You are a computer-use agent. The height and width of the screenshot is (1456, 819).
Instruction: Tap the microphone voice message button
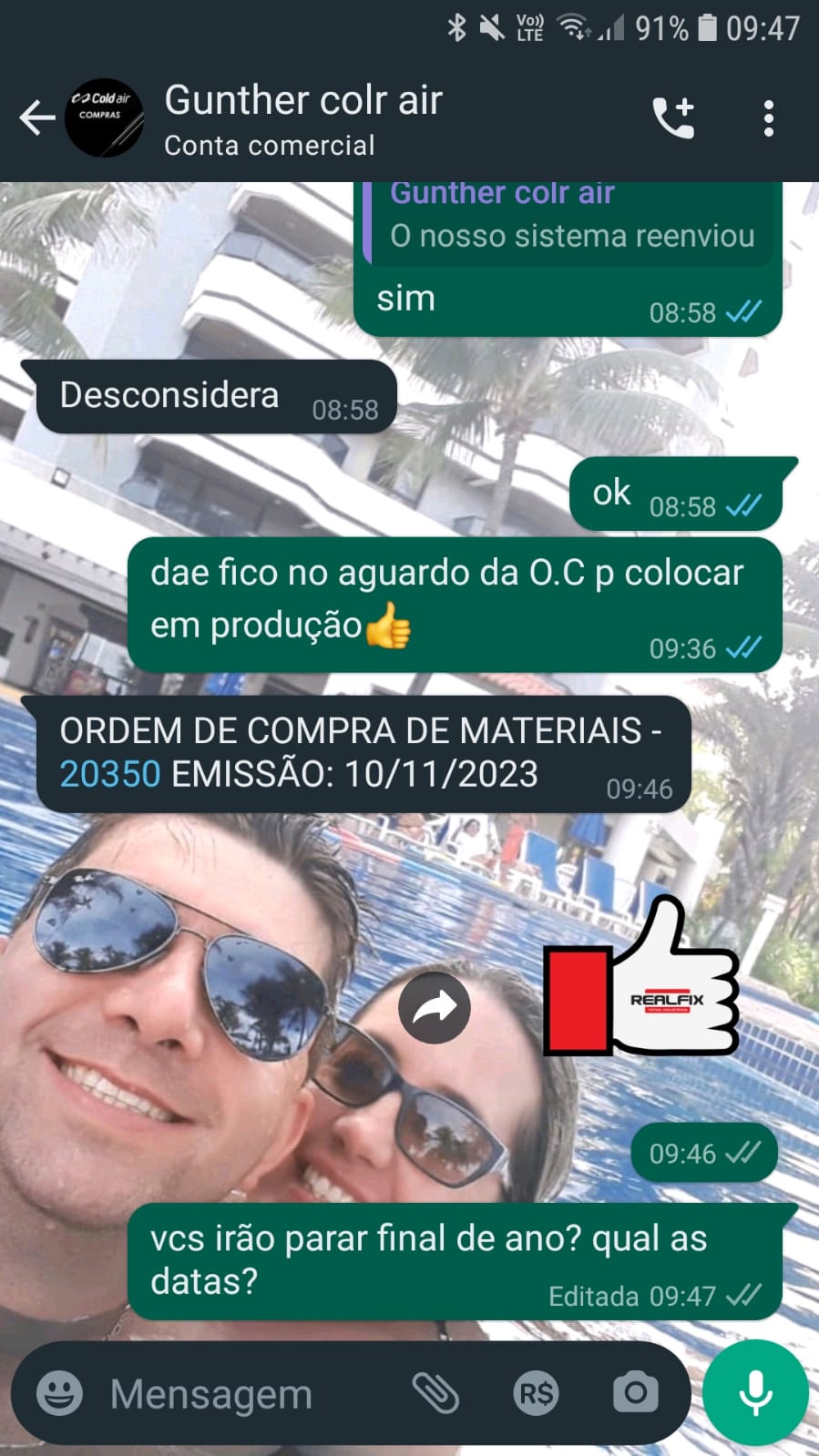755,1393
